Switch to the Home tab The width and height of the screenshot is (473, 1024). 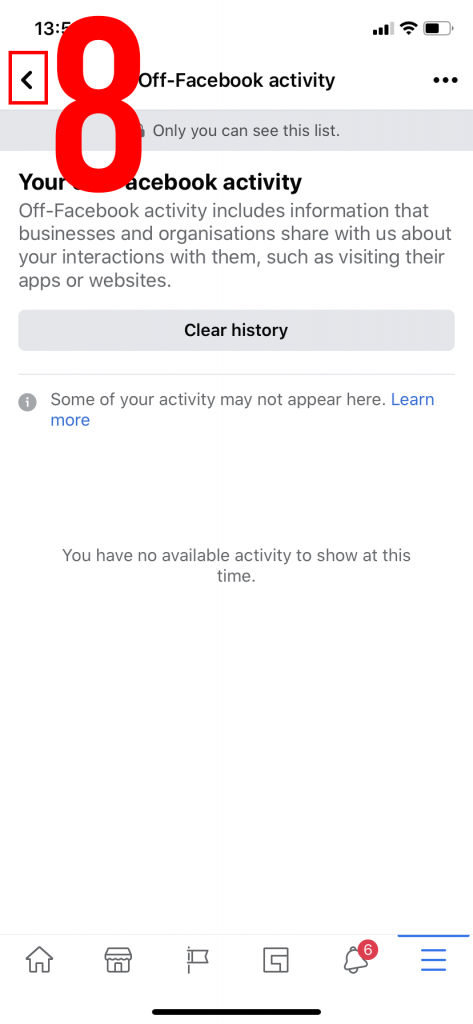pyautogui.click(x=39, y=961)
